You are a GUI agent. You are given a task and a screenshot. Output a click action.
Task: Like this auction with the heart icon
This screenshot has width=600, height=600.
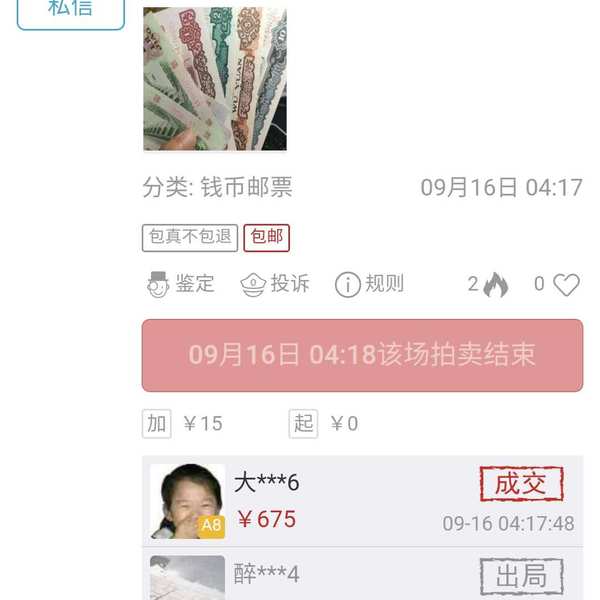[566, 285]
